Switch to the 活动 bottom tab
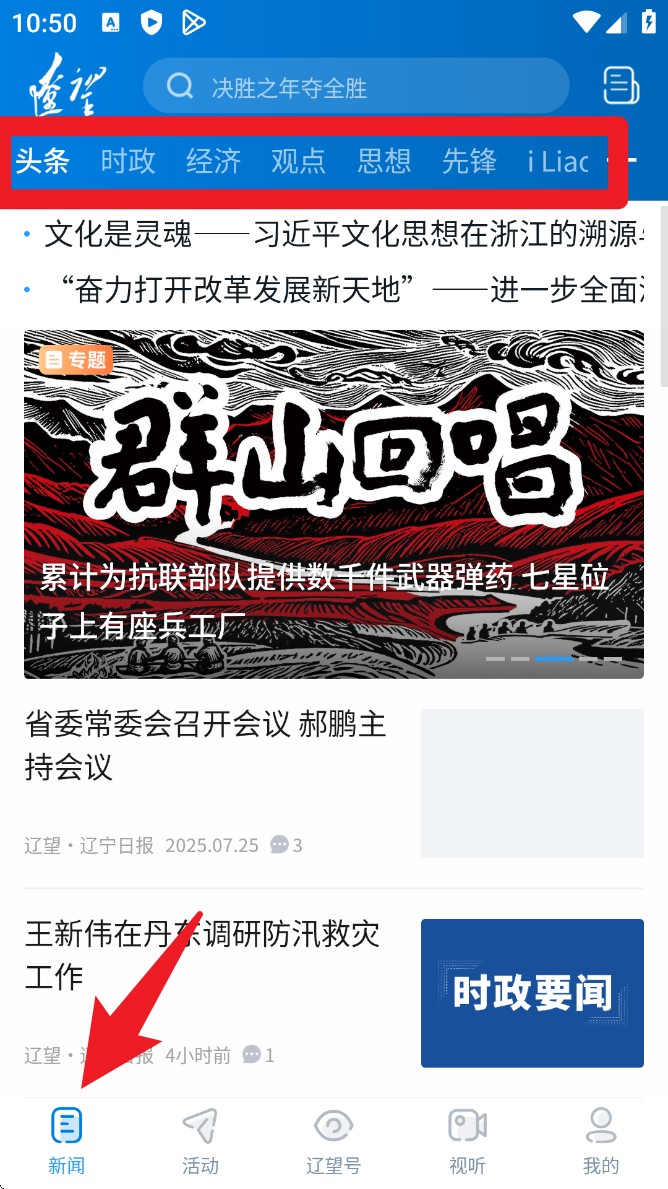 [x=200, y=1140]
